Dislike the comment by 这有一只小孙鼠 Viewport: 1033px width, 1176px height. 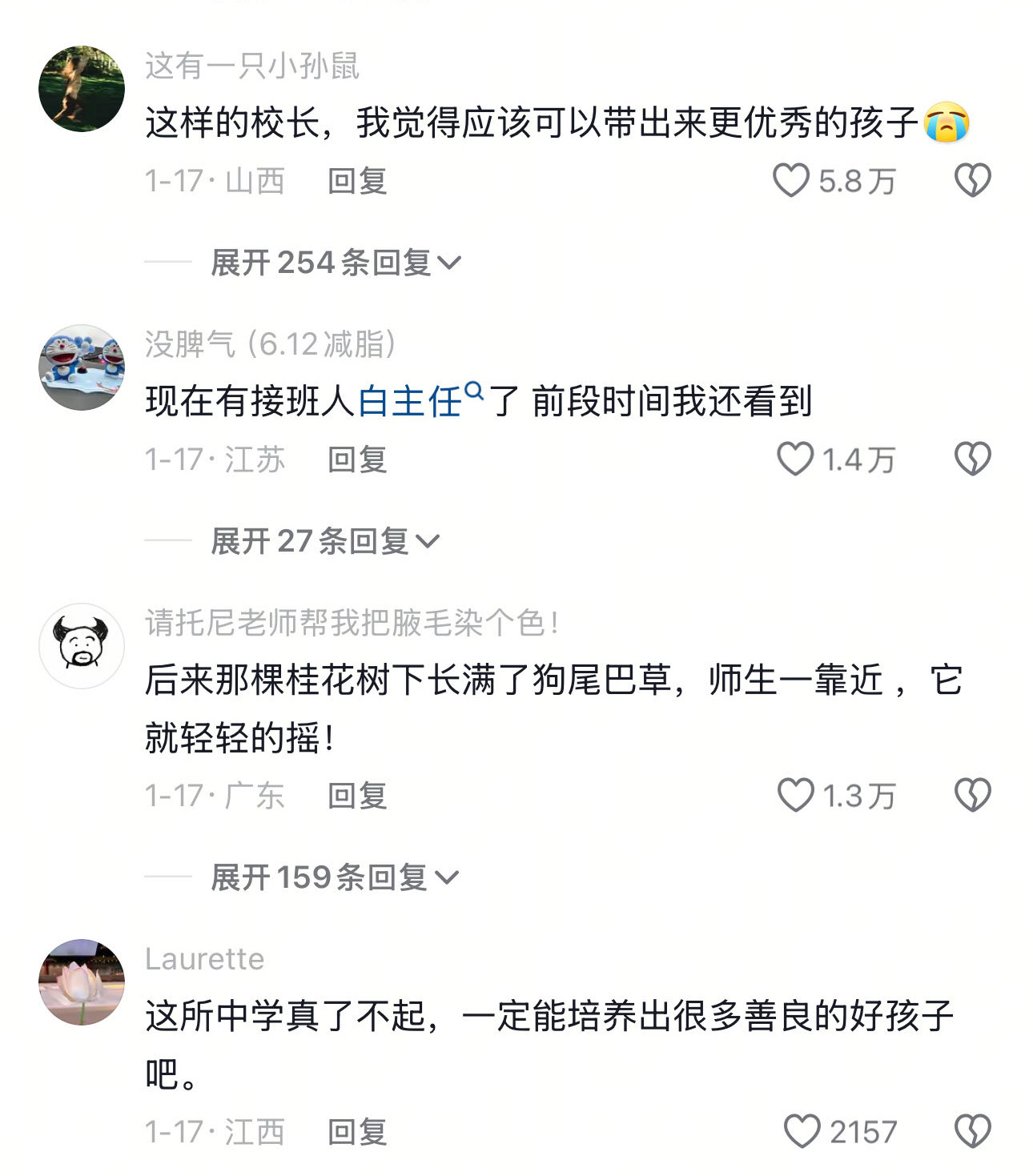pos(972,181)
